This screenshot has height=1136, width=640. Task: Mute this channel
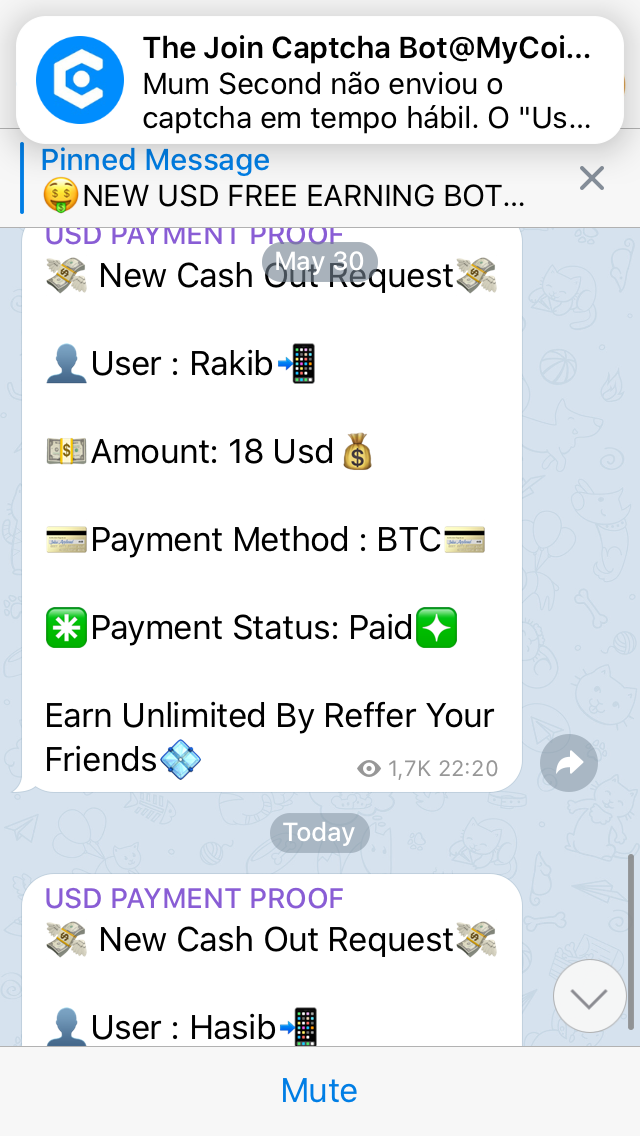pos(320,1090)
